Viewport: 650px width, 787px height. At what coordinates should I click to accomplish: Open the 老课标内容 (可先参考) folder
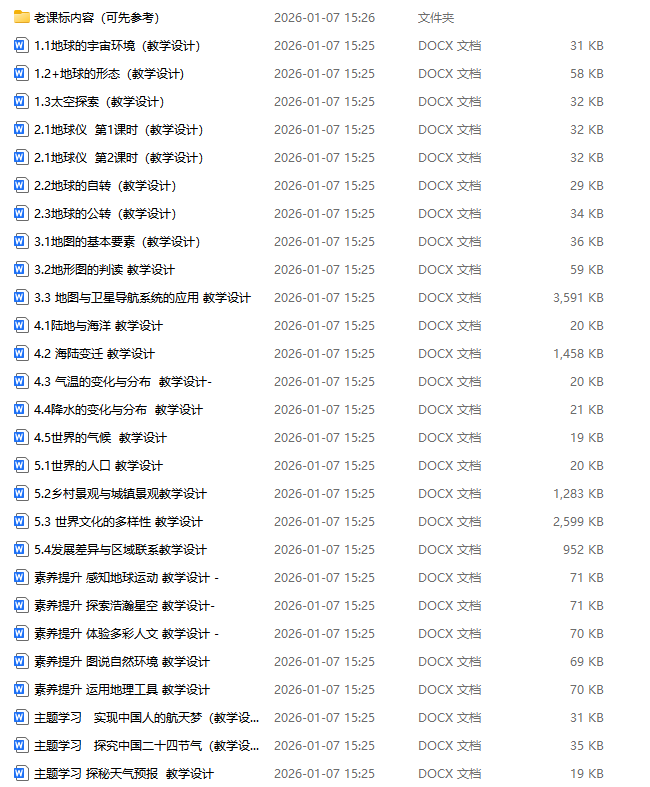pyautogui.click(x=96, y=18)
